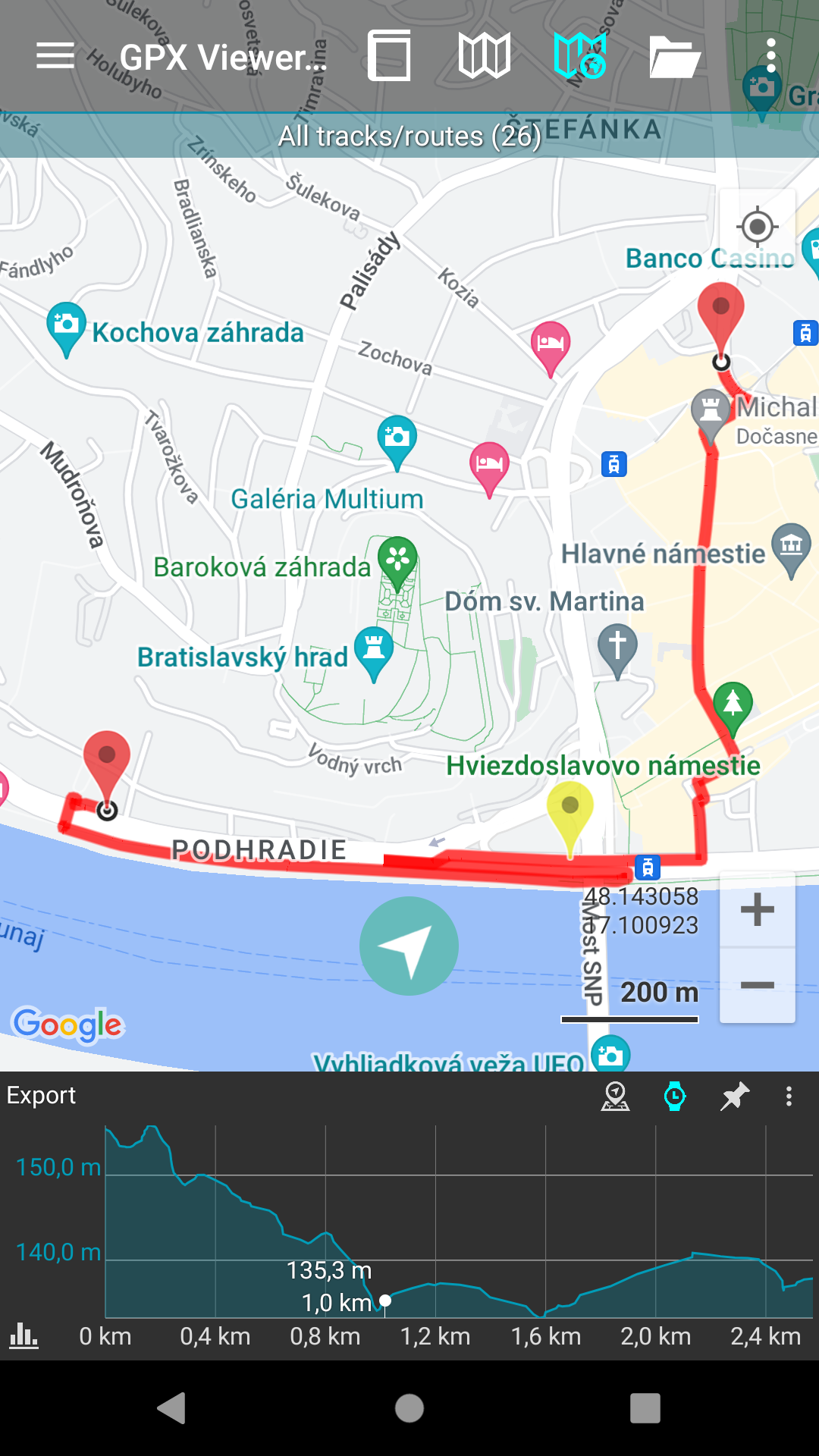Open the folder icon to load files

674,56
